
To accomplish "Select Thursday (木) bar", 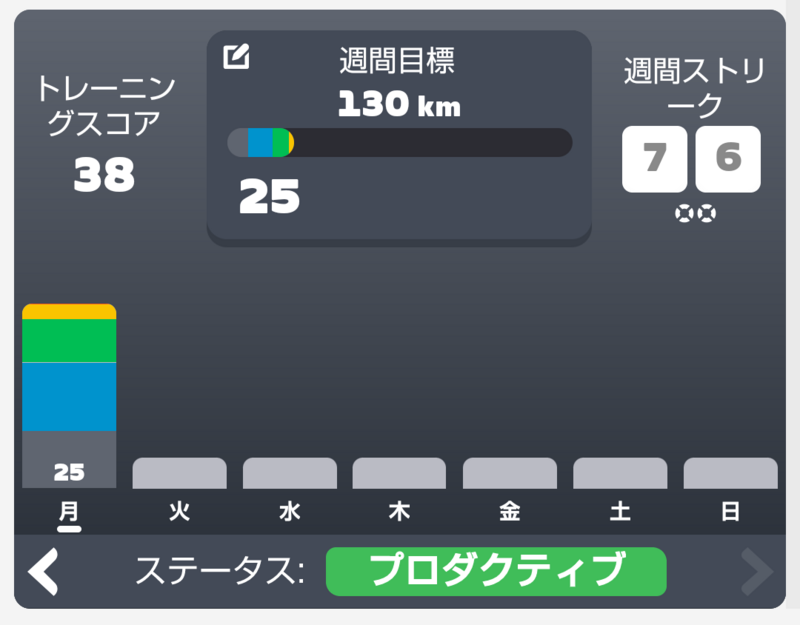I will pos(399,473).
